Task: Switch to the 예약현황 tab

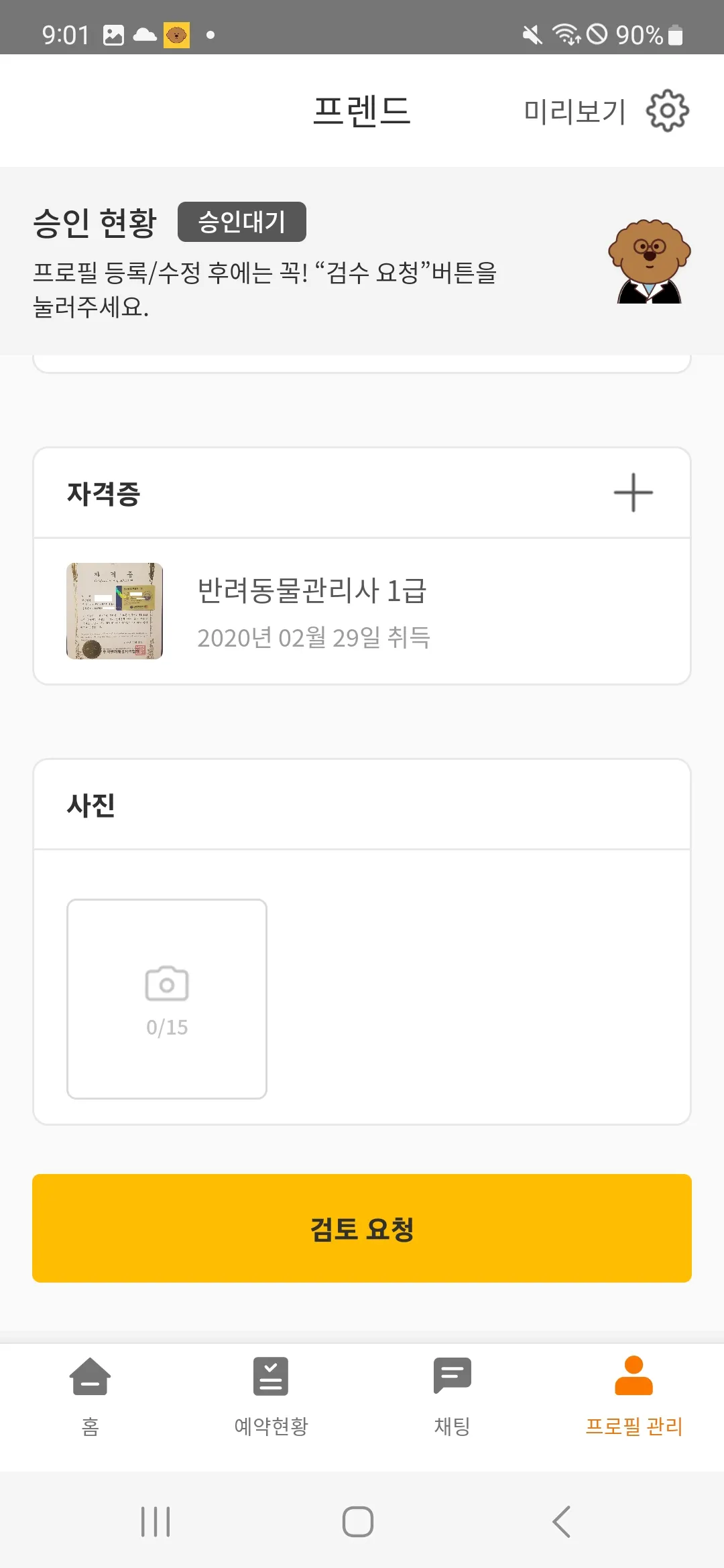Action: (x=271, y=1396)
